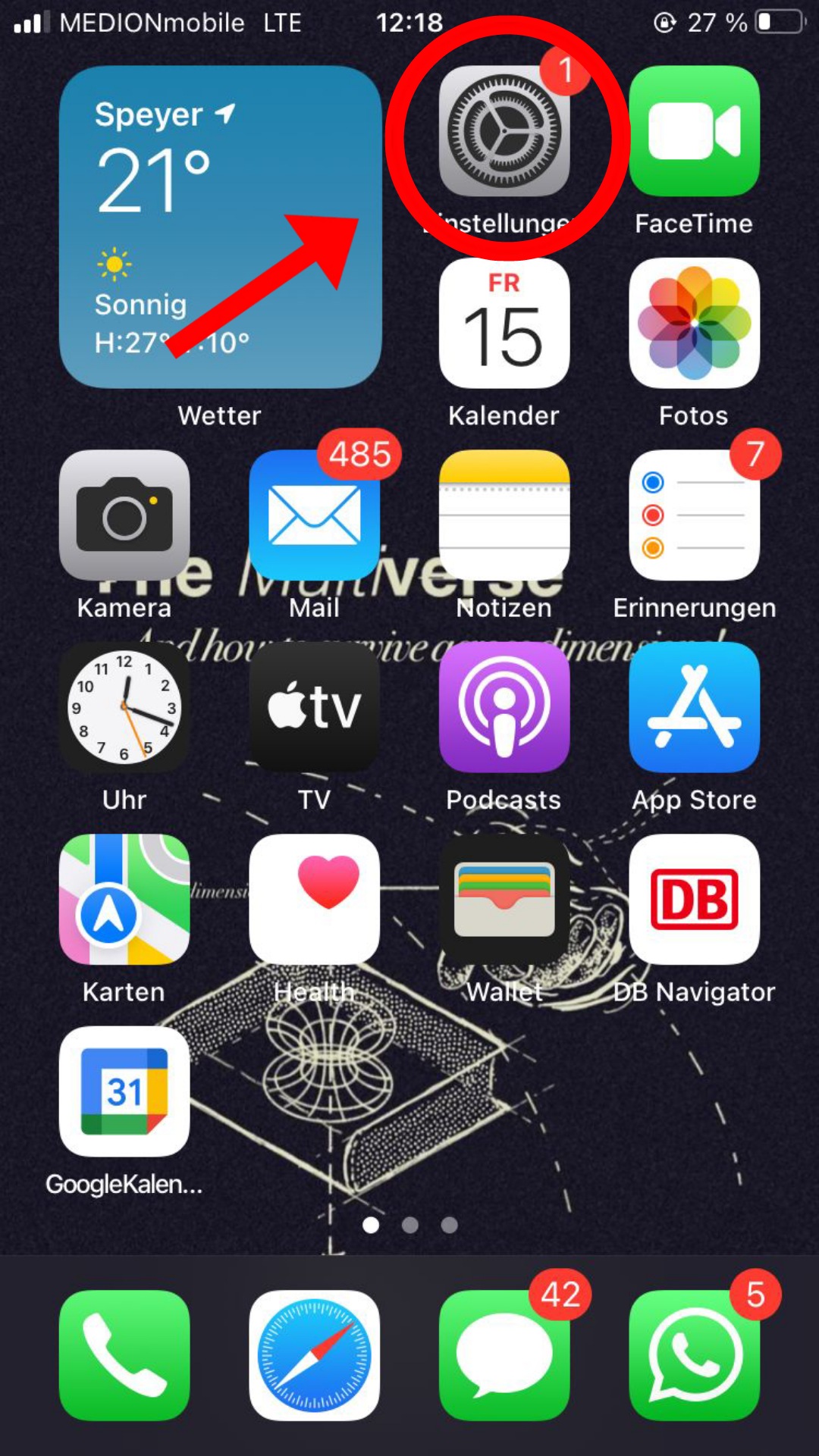Open the Einstellungen settings app
The height and width of the screenshot is (1456, 819).
504,131
